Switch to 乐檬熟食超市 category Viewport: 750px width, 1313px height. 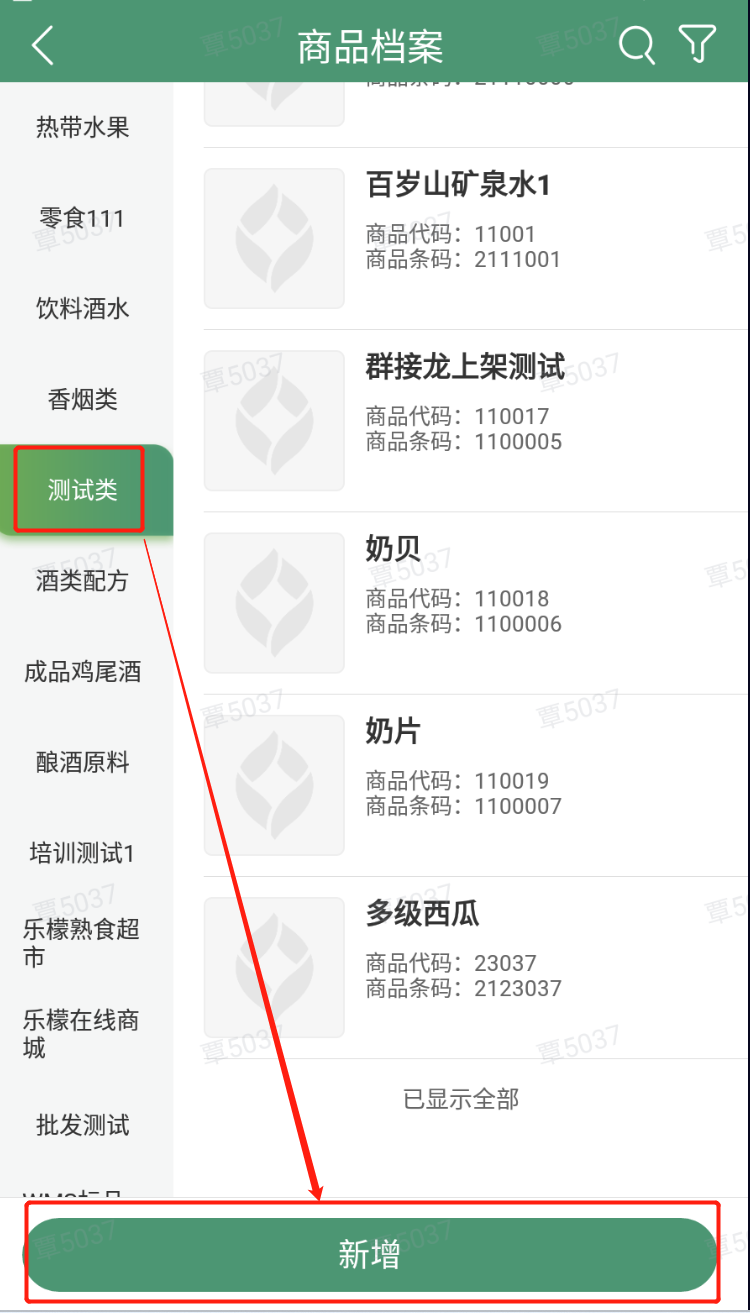point(83,943)
